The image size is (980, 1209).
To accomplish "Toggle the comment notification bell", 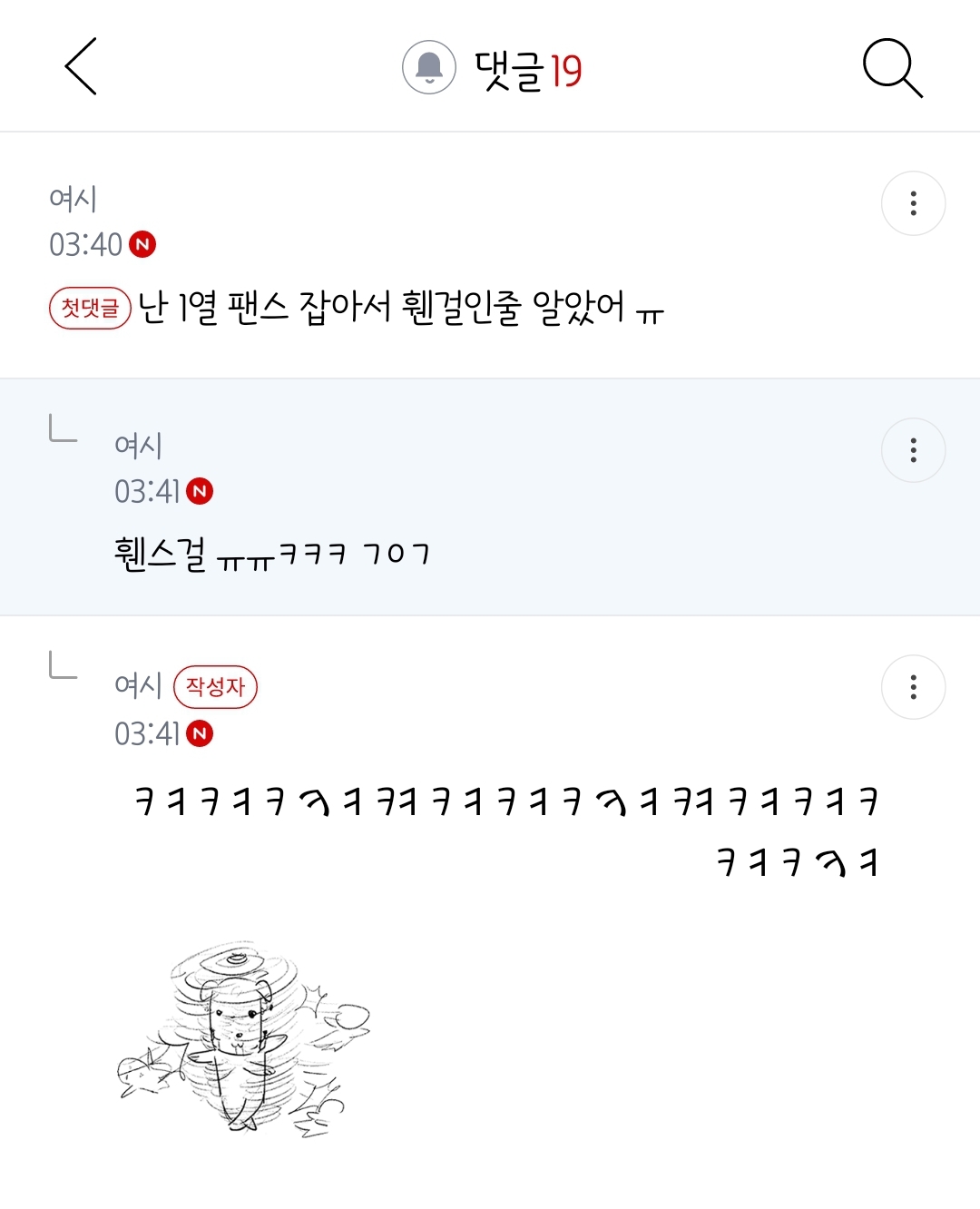I will click(x=428, y=67).
